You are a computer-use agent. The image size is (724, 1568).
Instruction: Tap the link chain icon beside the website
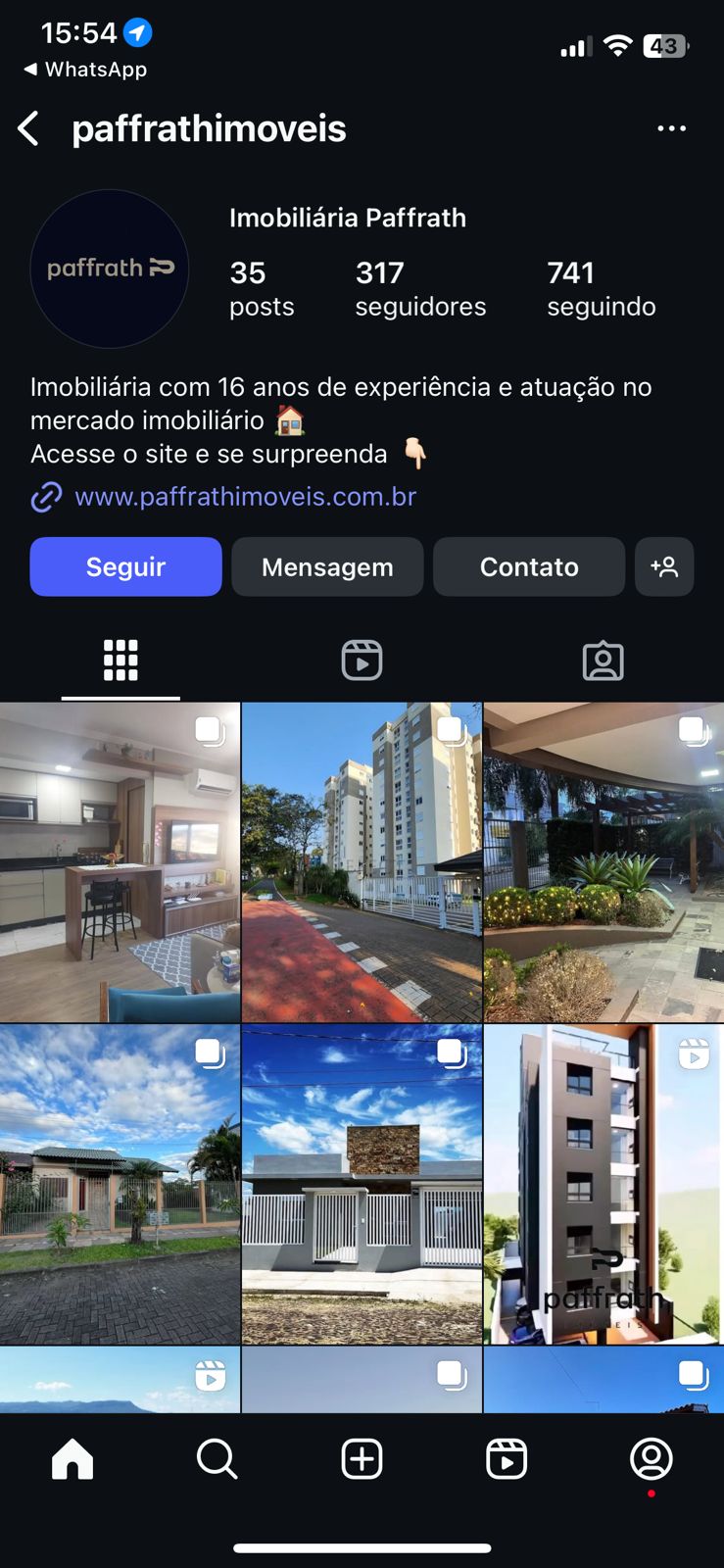[x=45, y=498]
